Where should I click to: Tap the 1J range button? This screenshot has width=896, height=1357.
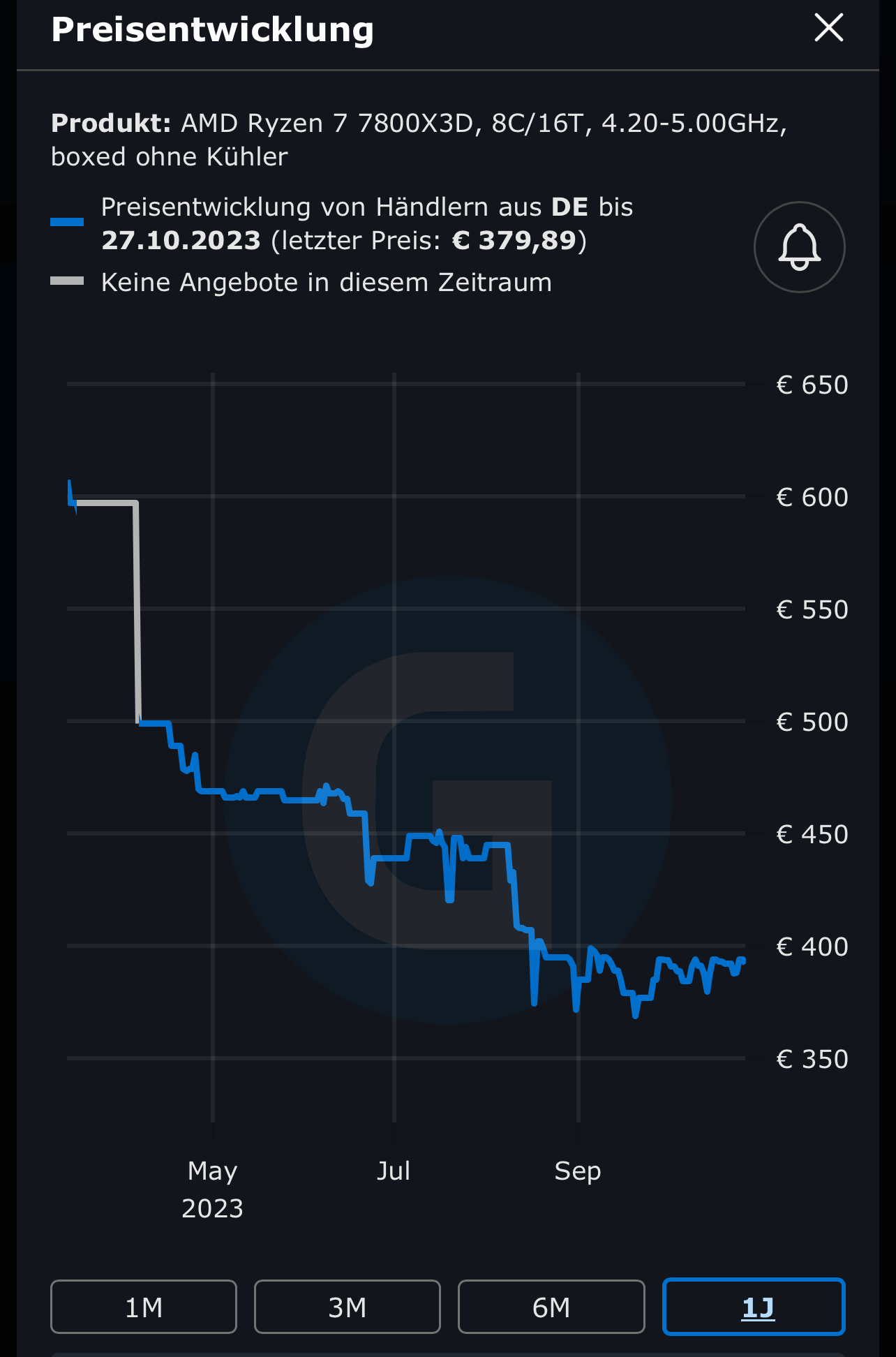click(754, 1307)
